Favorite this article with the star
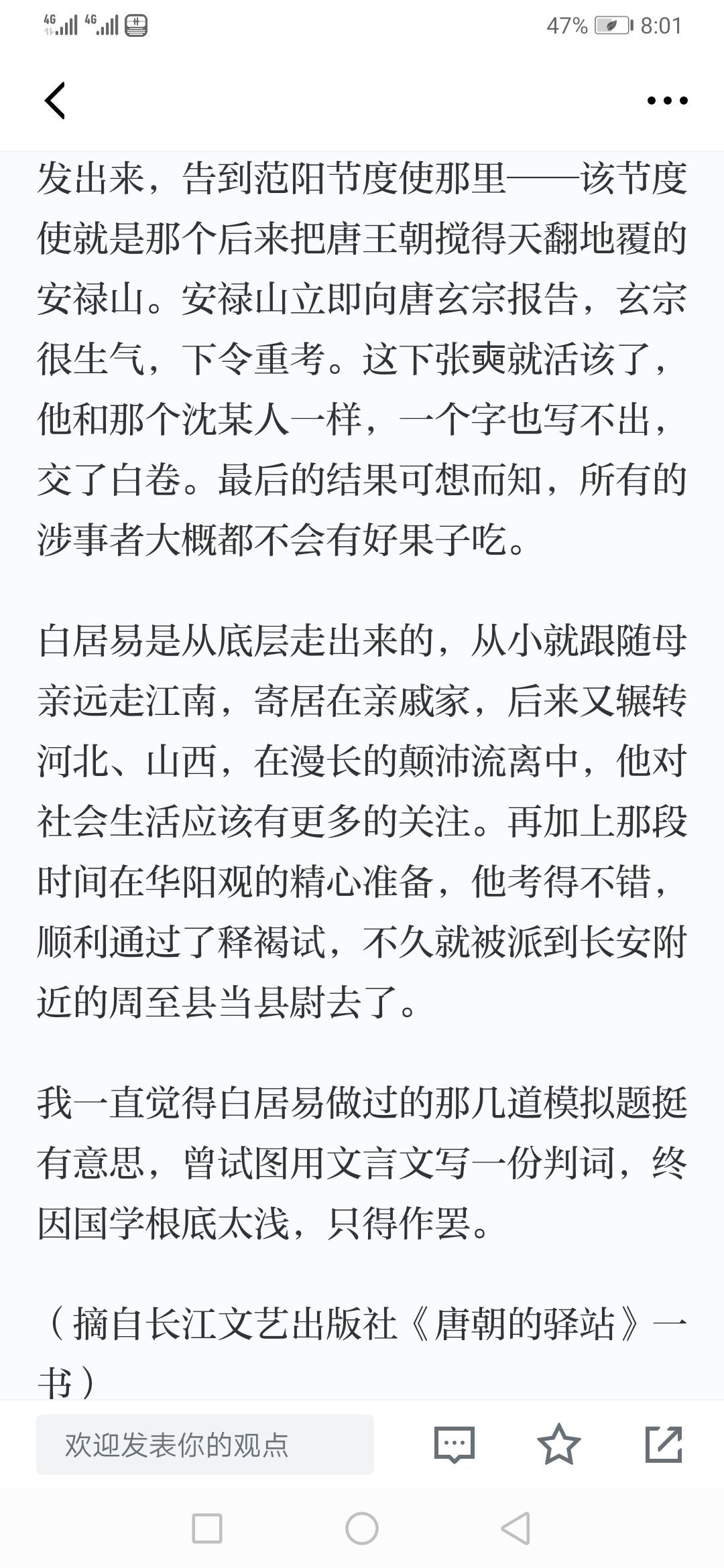This screenshot has height=1568, width=724. (x=559, y=1444)
